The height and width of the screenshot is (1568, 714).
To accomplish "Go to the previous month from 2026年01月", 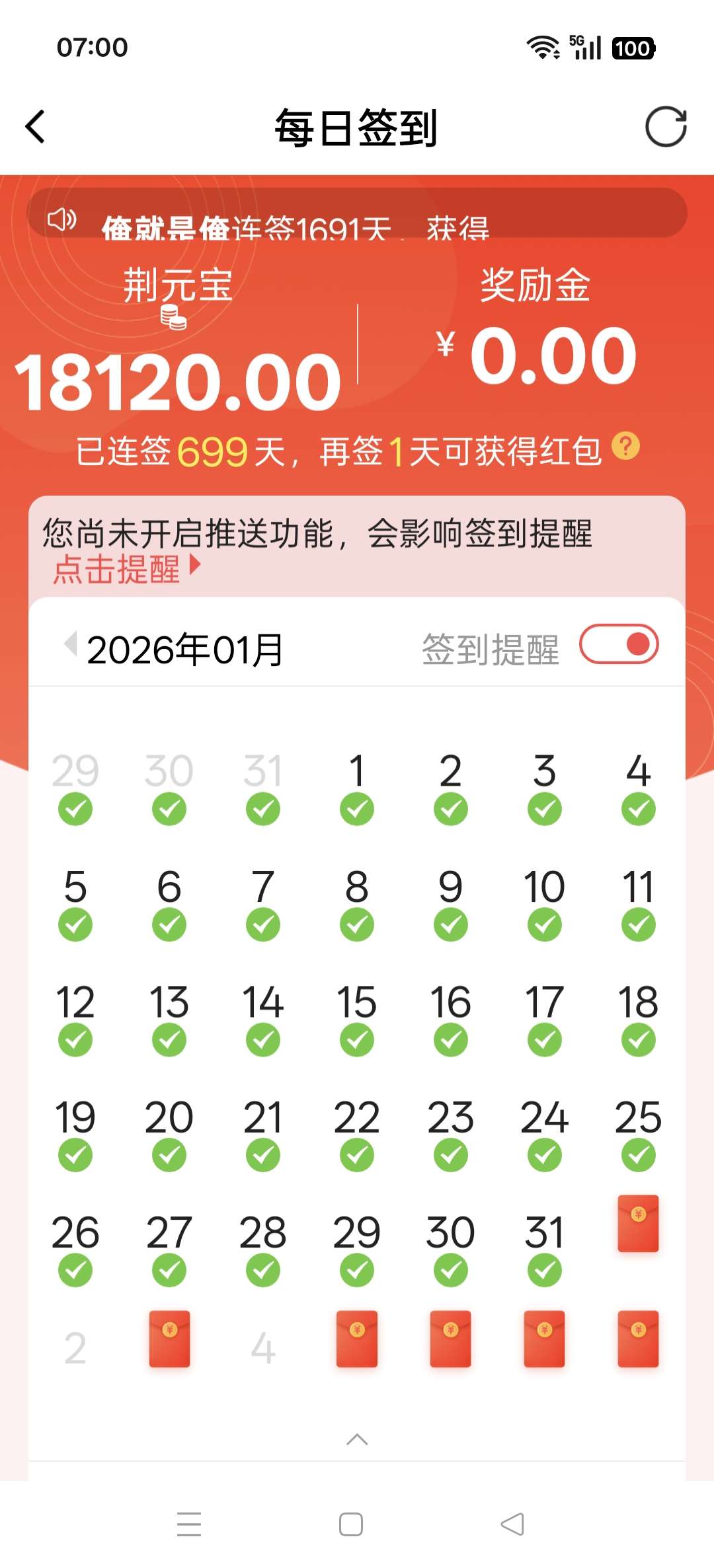I will tap(70, 643).
